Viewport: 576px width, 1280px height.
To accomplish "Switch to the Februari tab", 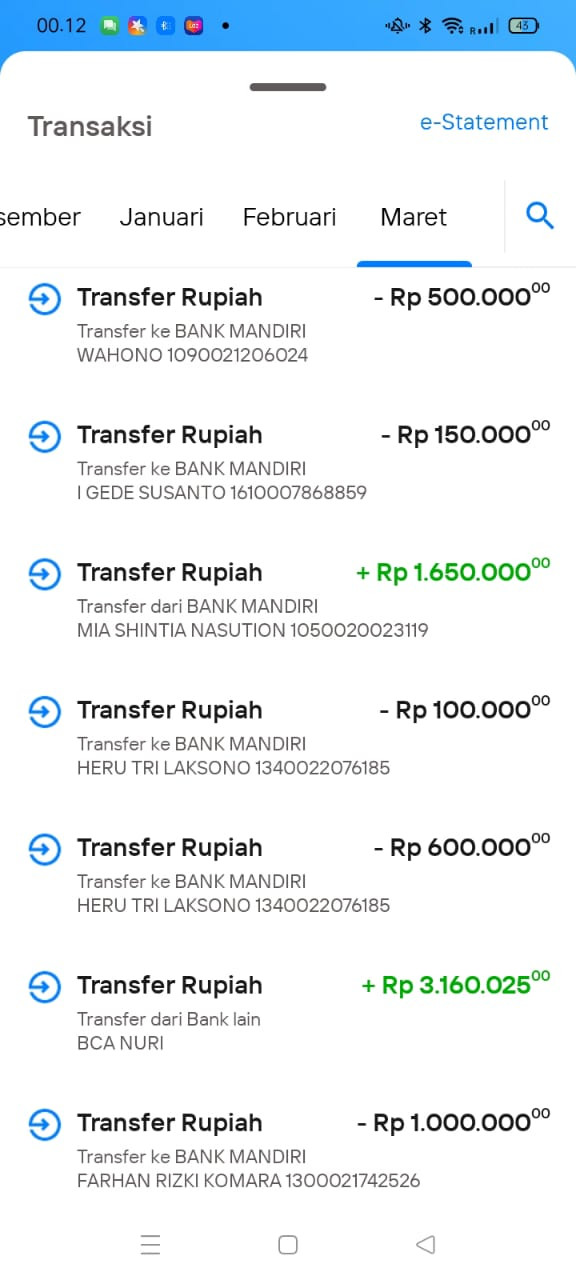I will tap(289, 217).
